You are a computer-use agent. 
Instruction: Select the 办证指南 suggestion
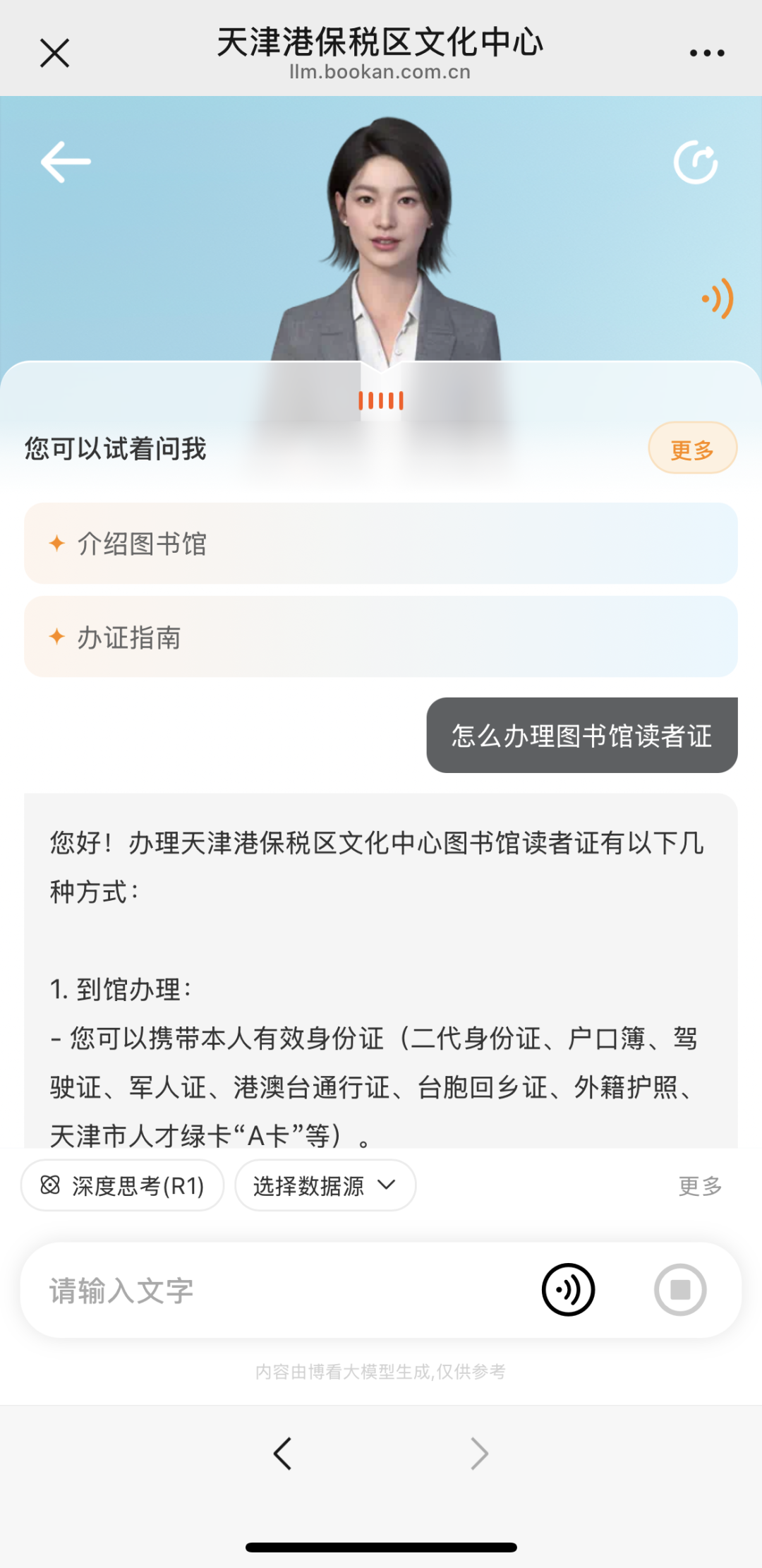pyautogui.click(x=381, y=637)
